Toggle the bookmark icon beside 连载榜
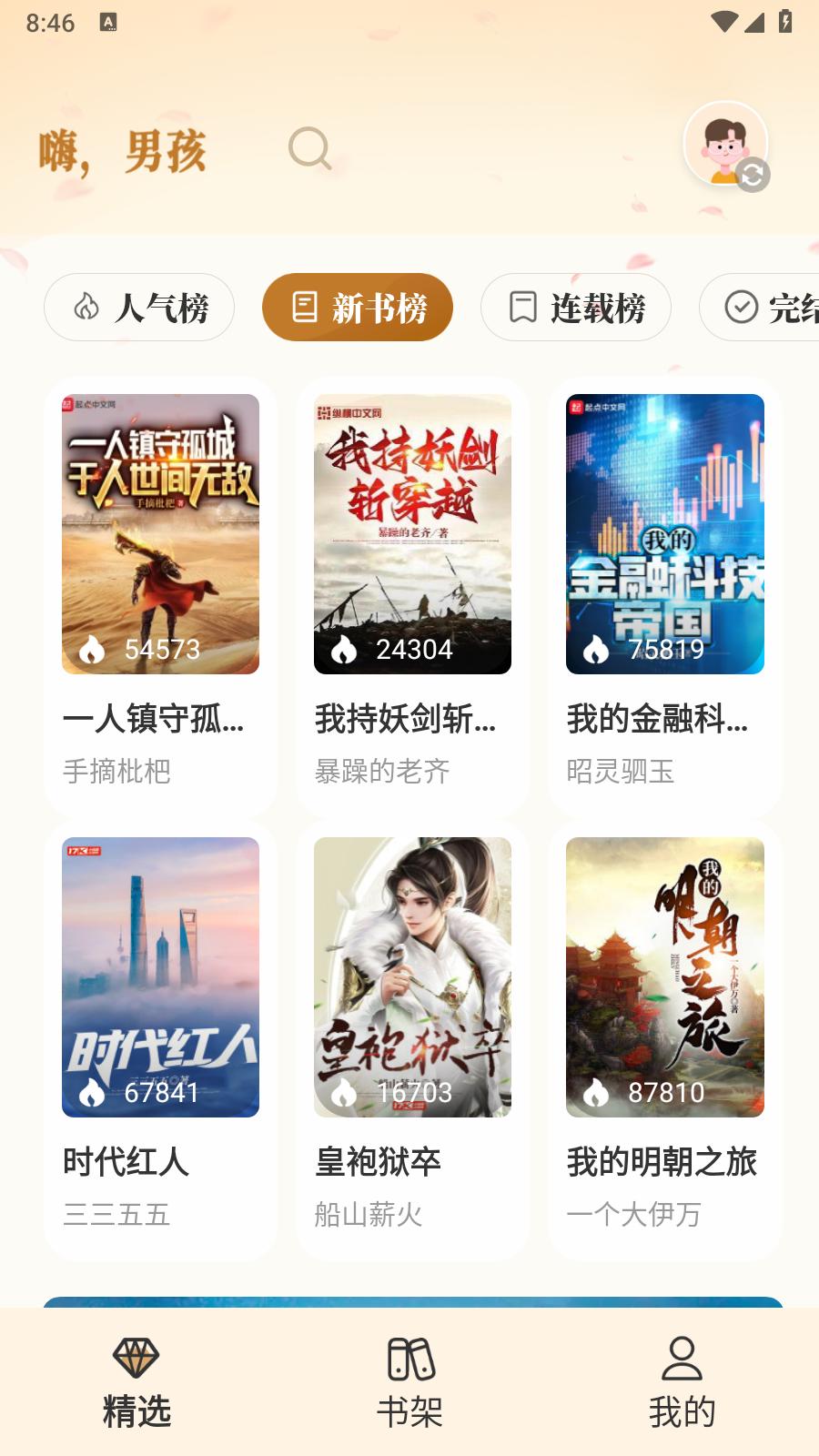 pyautogui.click(x=521, y=305)
